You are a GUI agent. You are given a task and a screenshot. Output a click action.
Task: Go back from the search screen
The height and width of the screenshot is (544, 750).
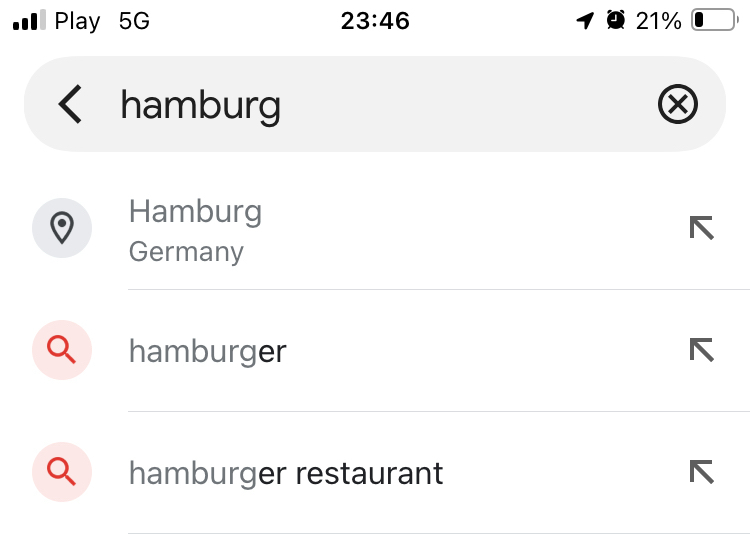point(70,104)
